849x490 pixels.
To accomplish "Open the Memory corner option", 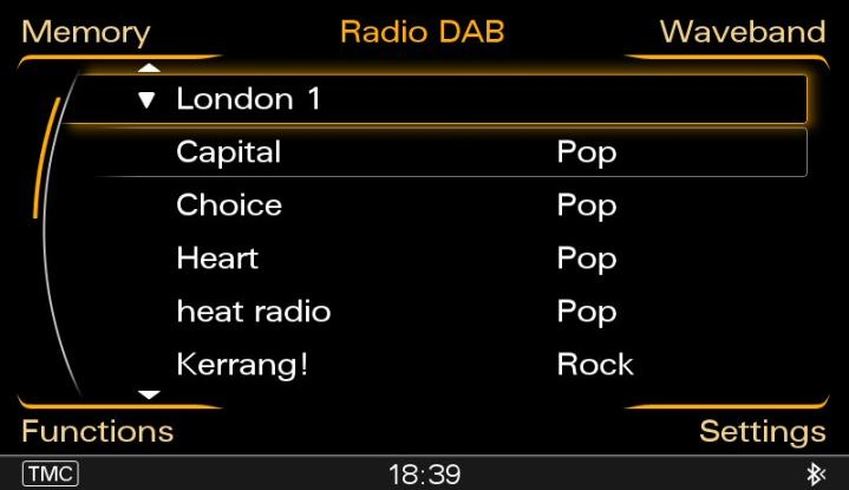I will (x=85, y=32).
